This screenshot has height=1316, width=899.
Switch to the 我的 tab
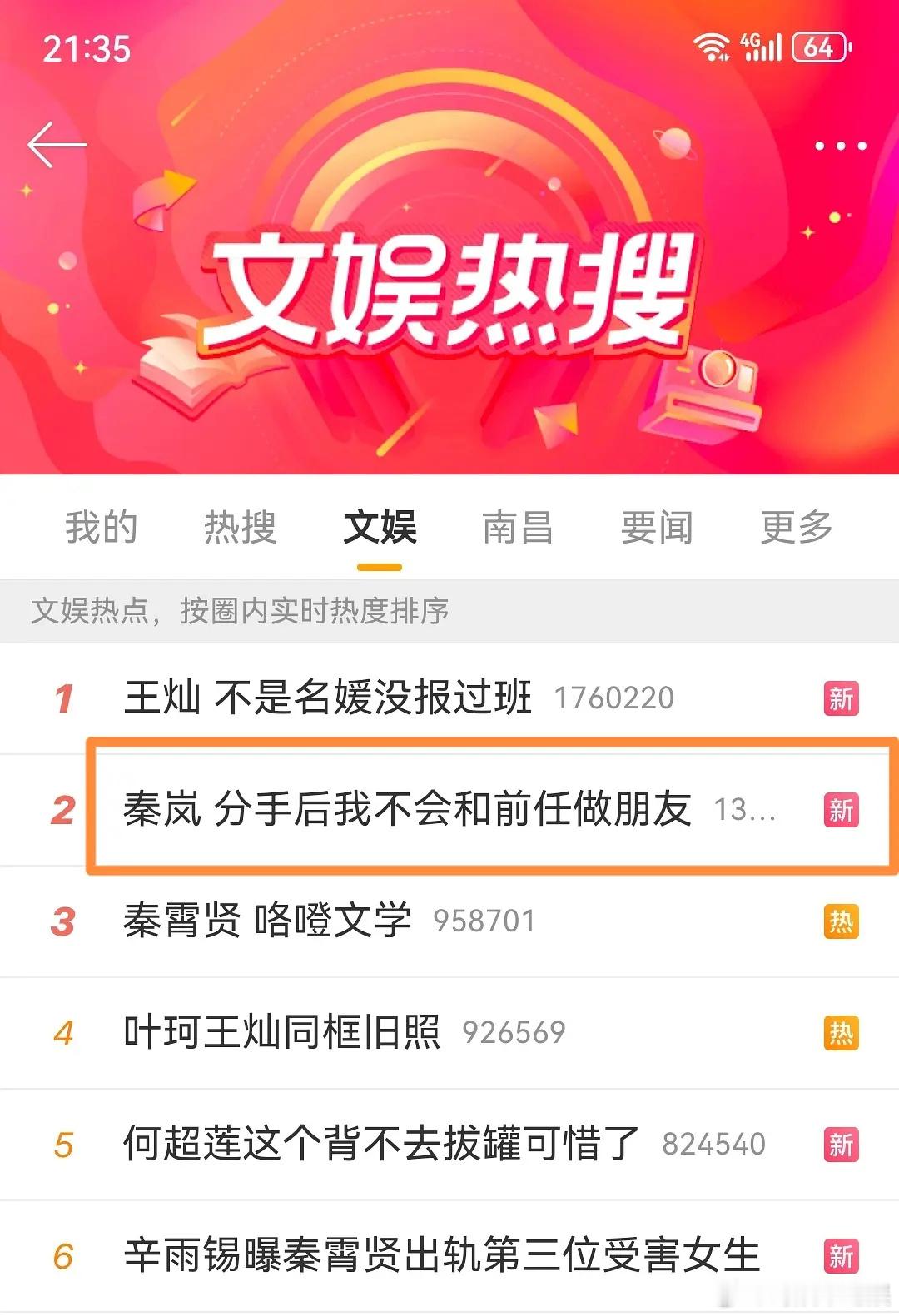[x=102, y=528]
